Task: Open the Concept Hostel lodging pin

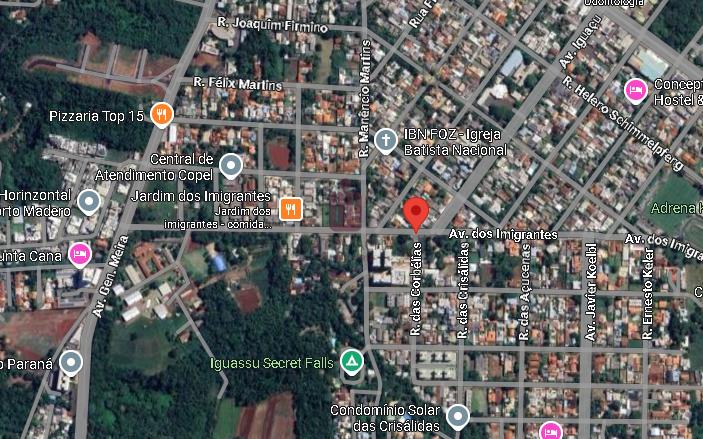Action: 634,90
